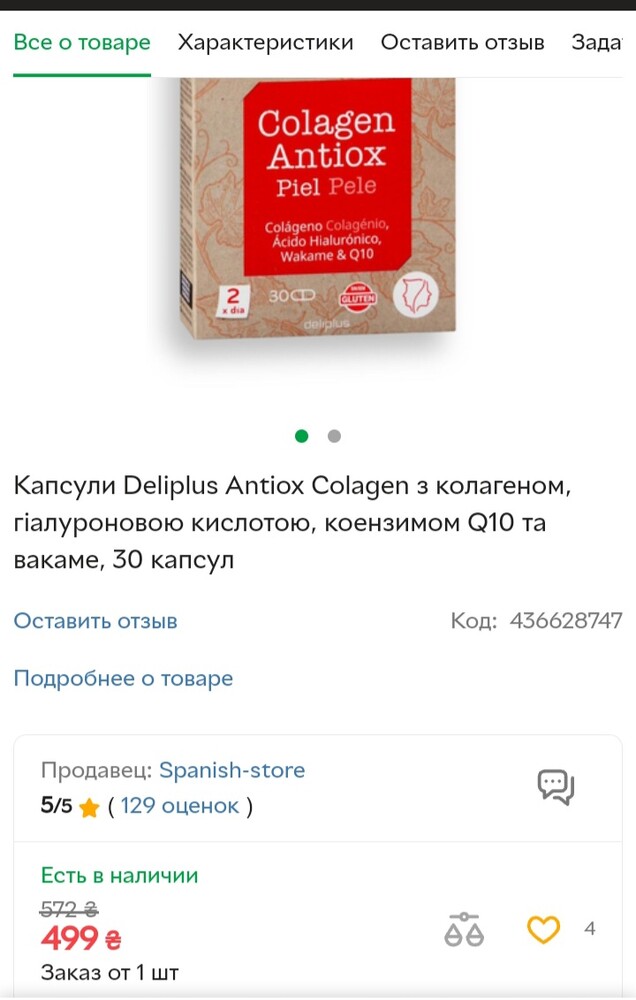
Task: Open the Характеристики tab
Action: coord(265,42)
